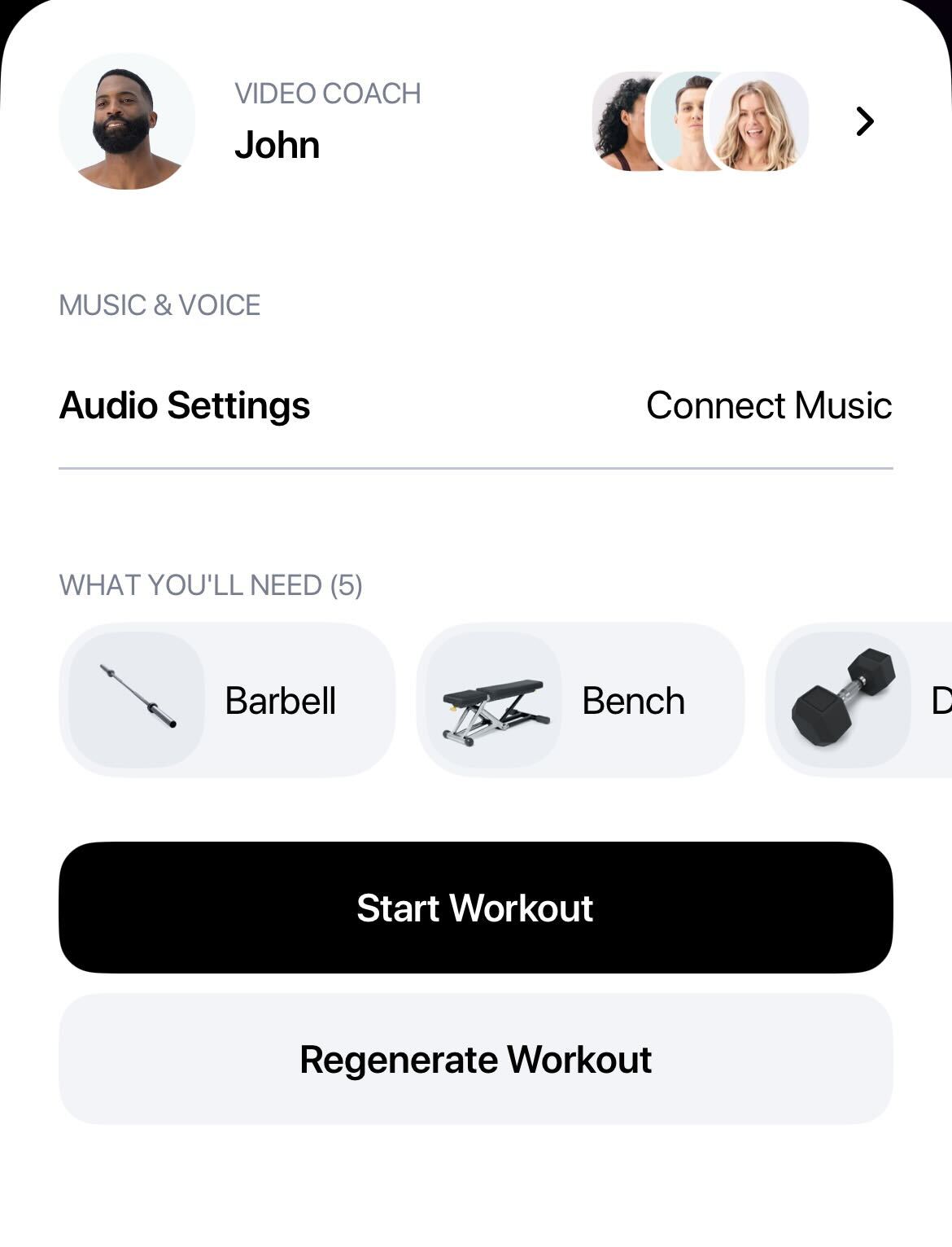Image resolution: width=952 pixels, height=1247 pixels.
Task: Toggle the Barbell equipment chip
Action: point(228,700)
